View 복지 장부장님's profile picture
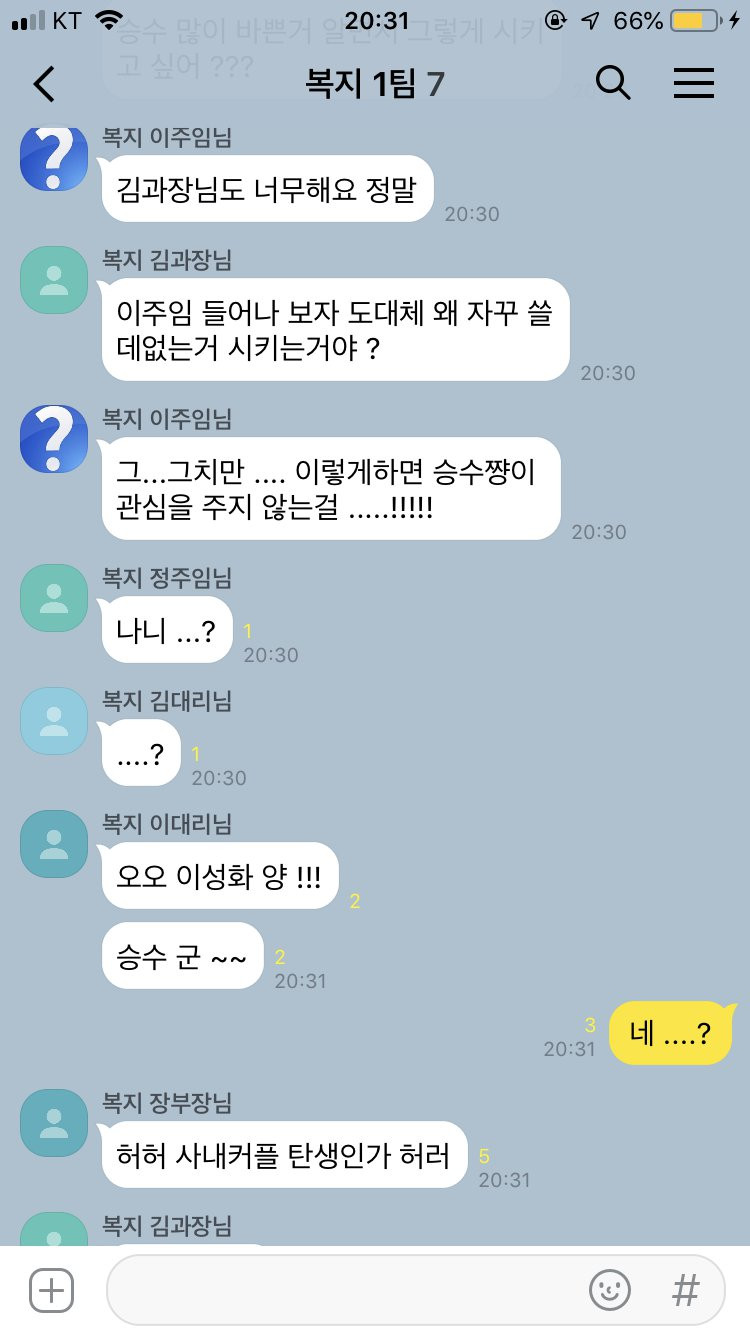The height and width of the screenshot is (1334, 750). [x=54, y=1122]
